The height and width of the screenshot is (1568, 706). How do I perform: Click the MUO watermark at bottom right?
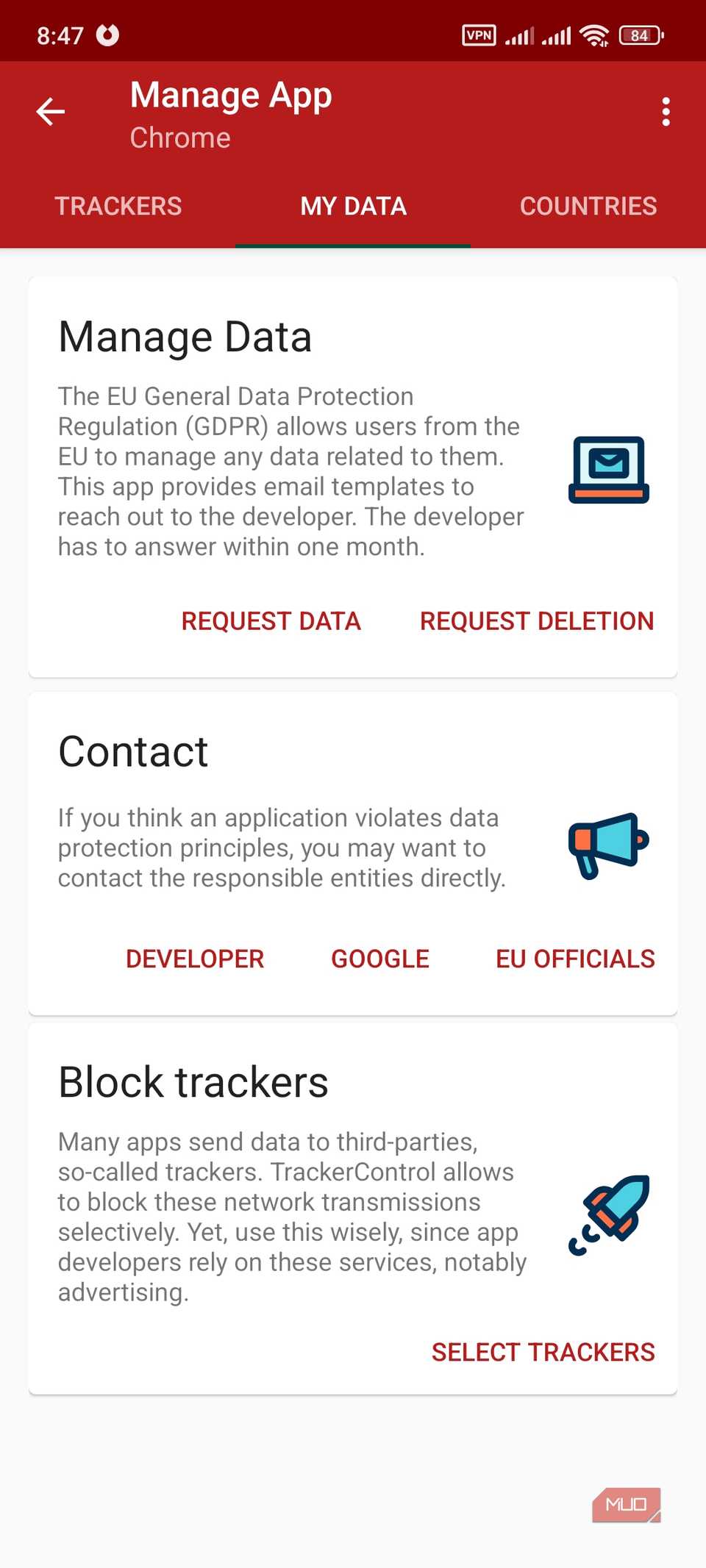click(626, 1506)
